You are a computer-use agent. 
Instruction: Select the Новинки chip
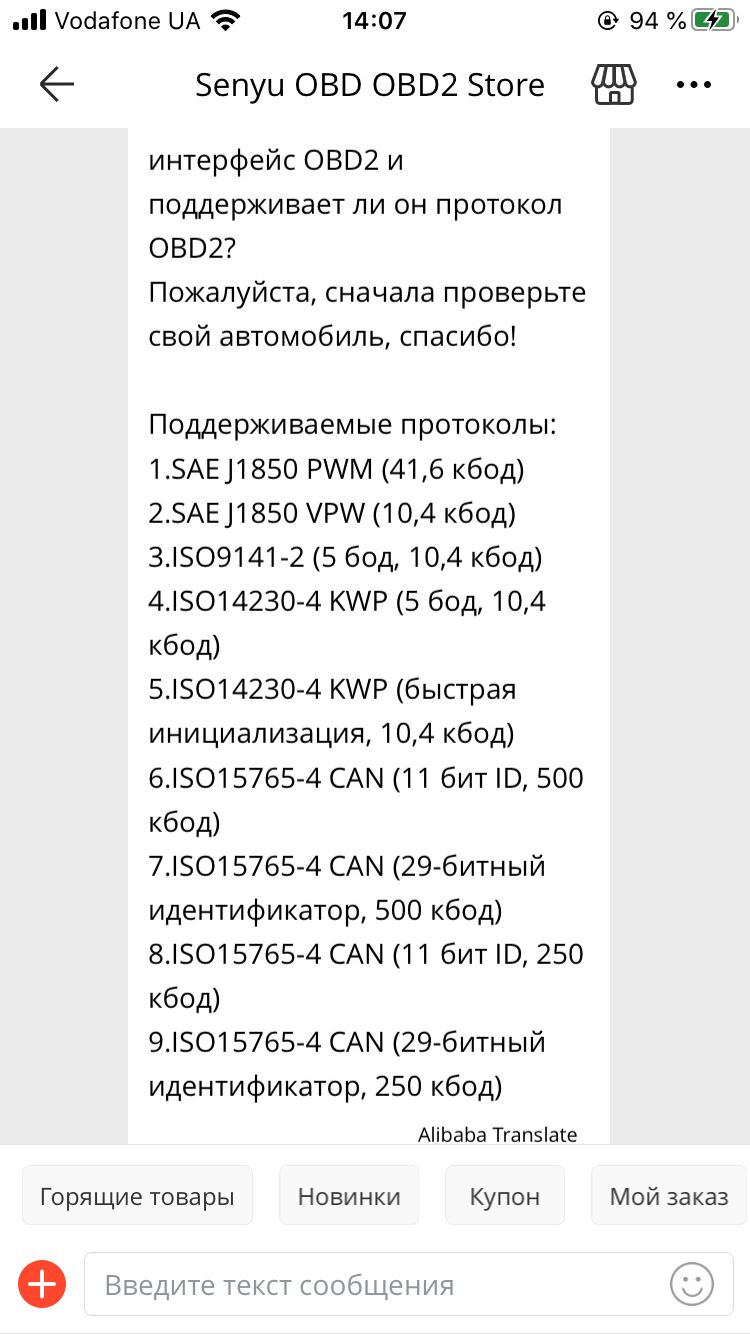349,1196
